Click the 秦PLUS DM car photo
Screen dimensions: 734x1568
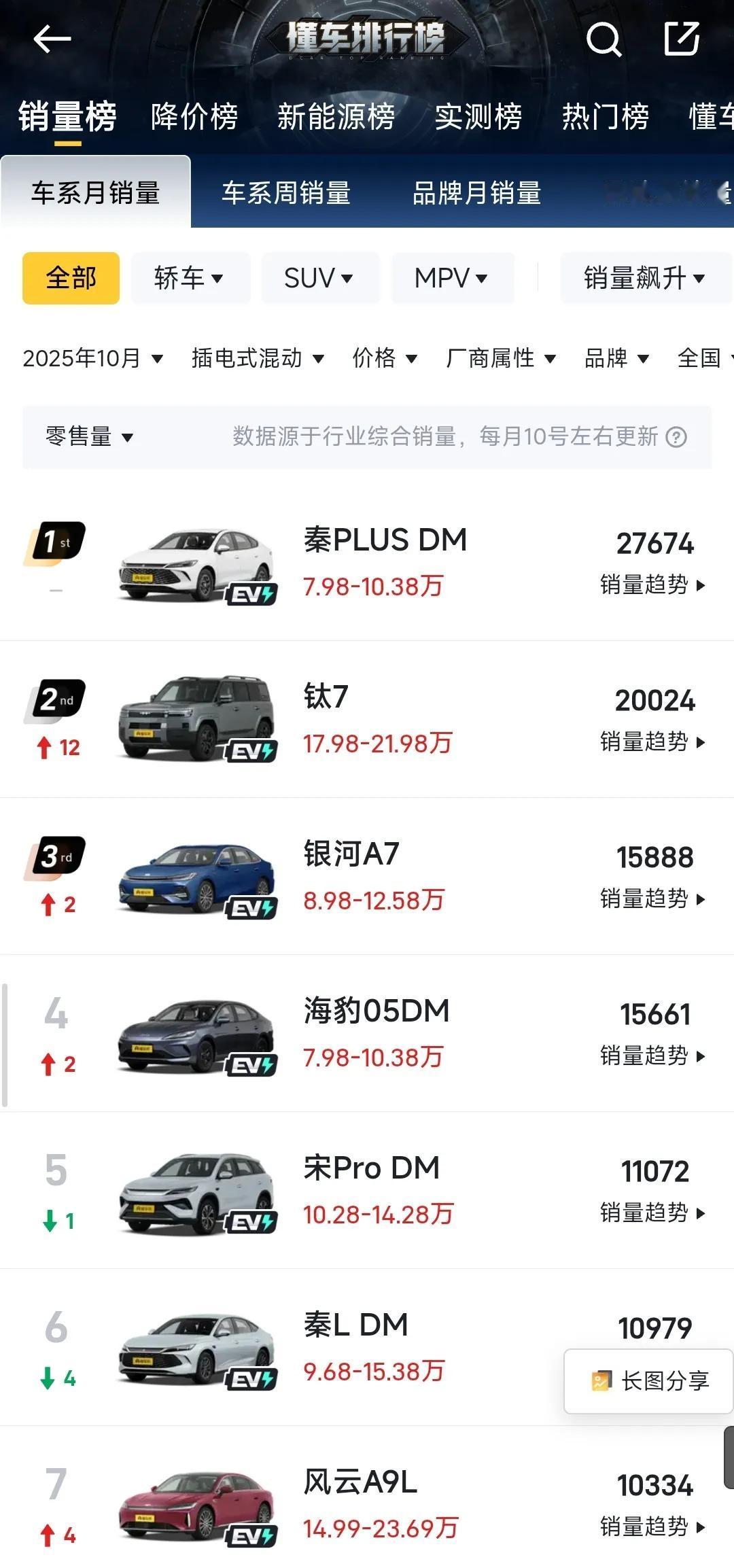[x=197, y=562]
